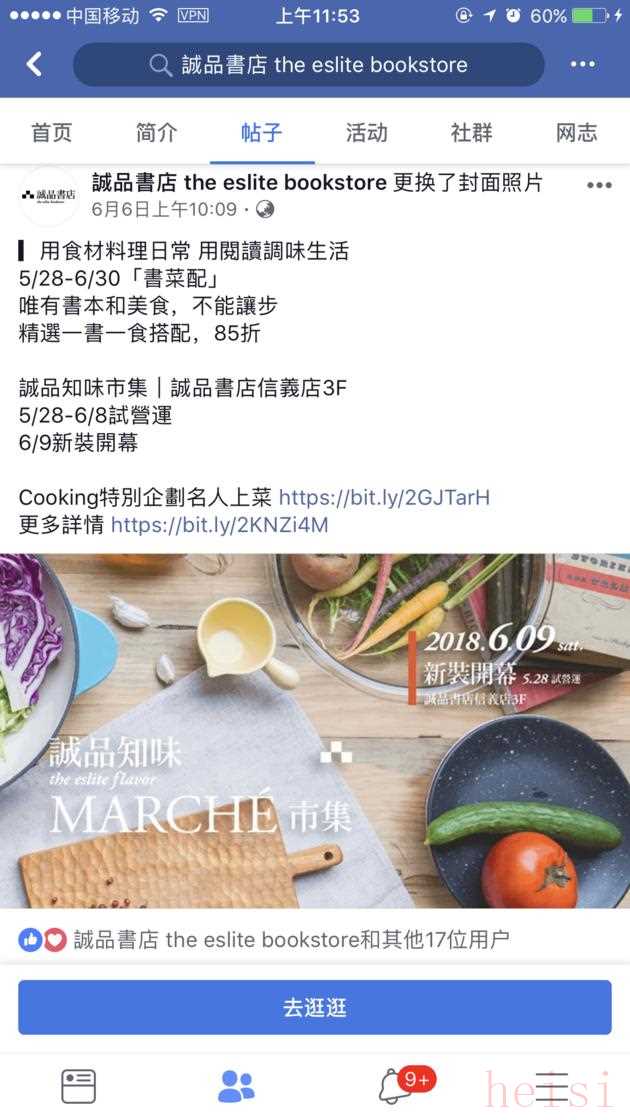Open the friends tab
This screenshot has height=1120, width=630.
coord(236,1085)
